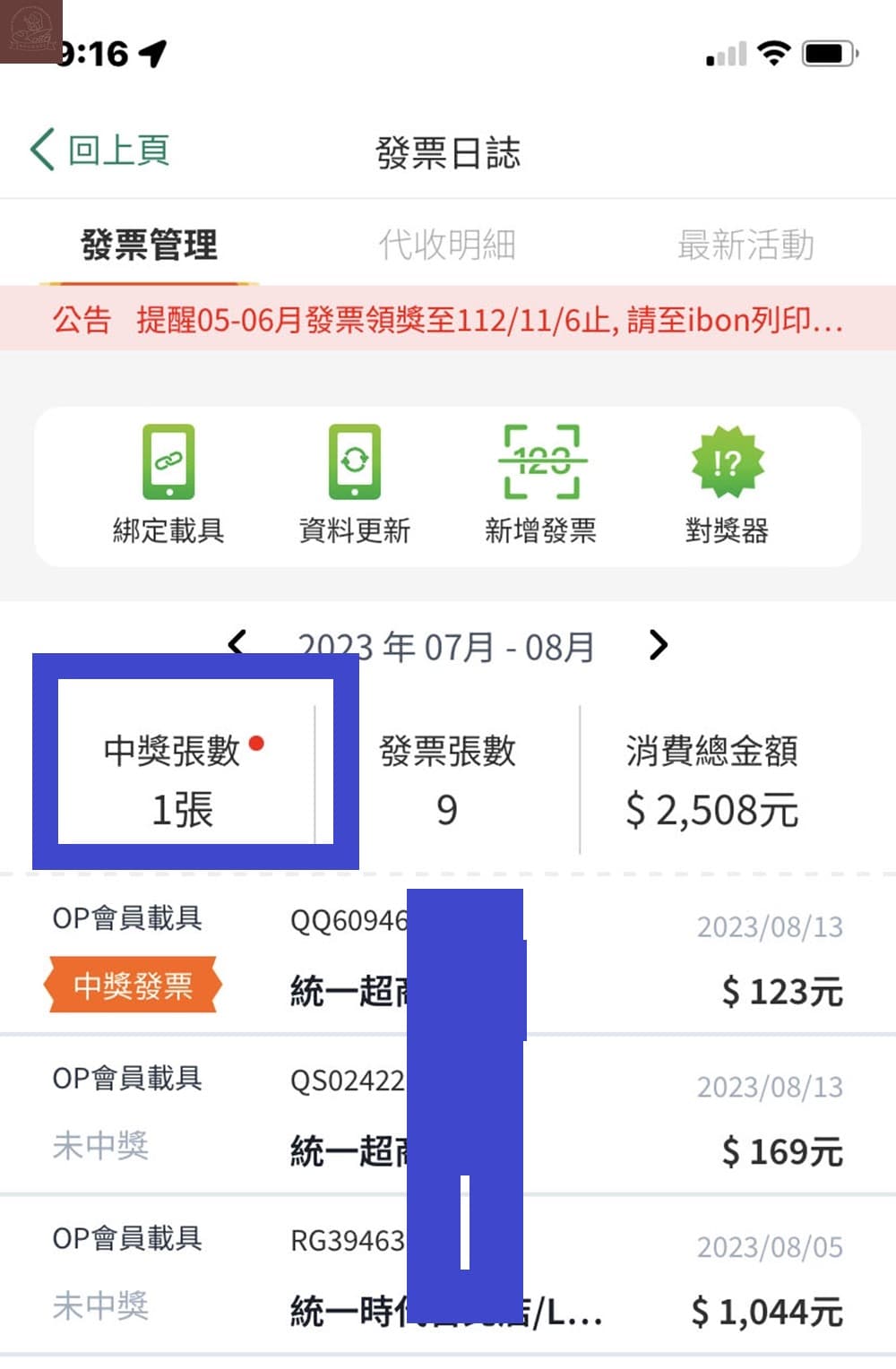Select the 發票管理 tab
Image resolution: width=896 pixels, height=1369 pixels.
(x=147, y=243)
